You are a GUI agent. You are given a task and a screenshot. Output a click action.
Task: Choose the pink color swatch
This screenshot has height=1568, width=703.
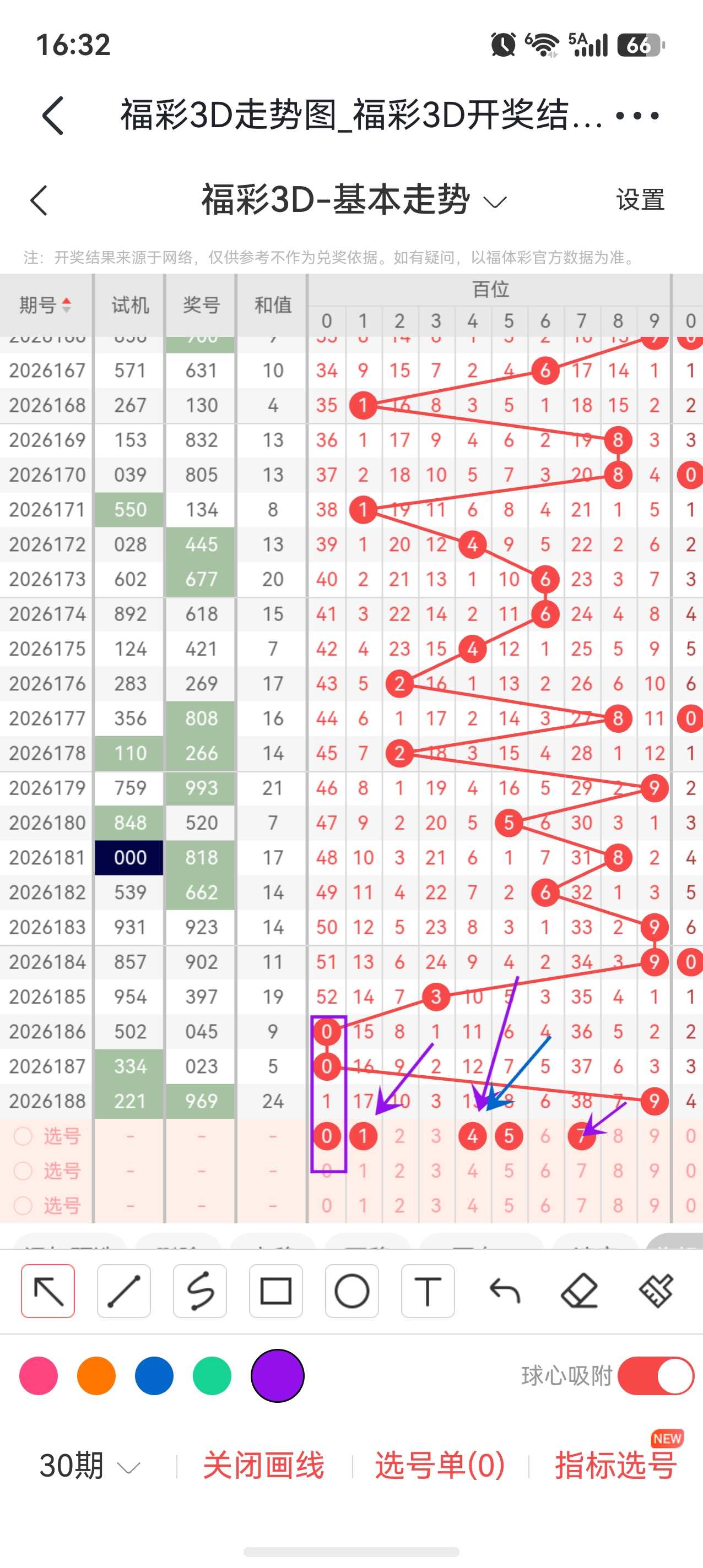(39, 1375)
